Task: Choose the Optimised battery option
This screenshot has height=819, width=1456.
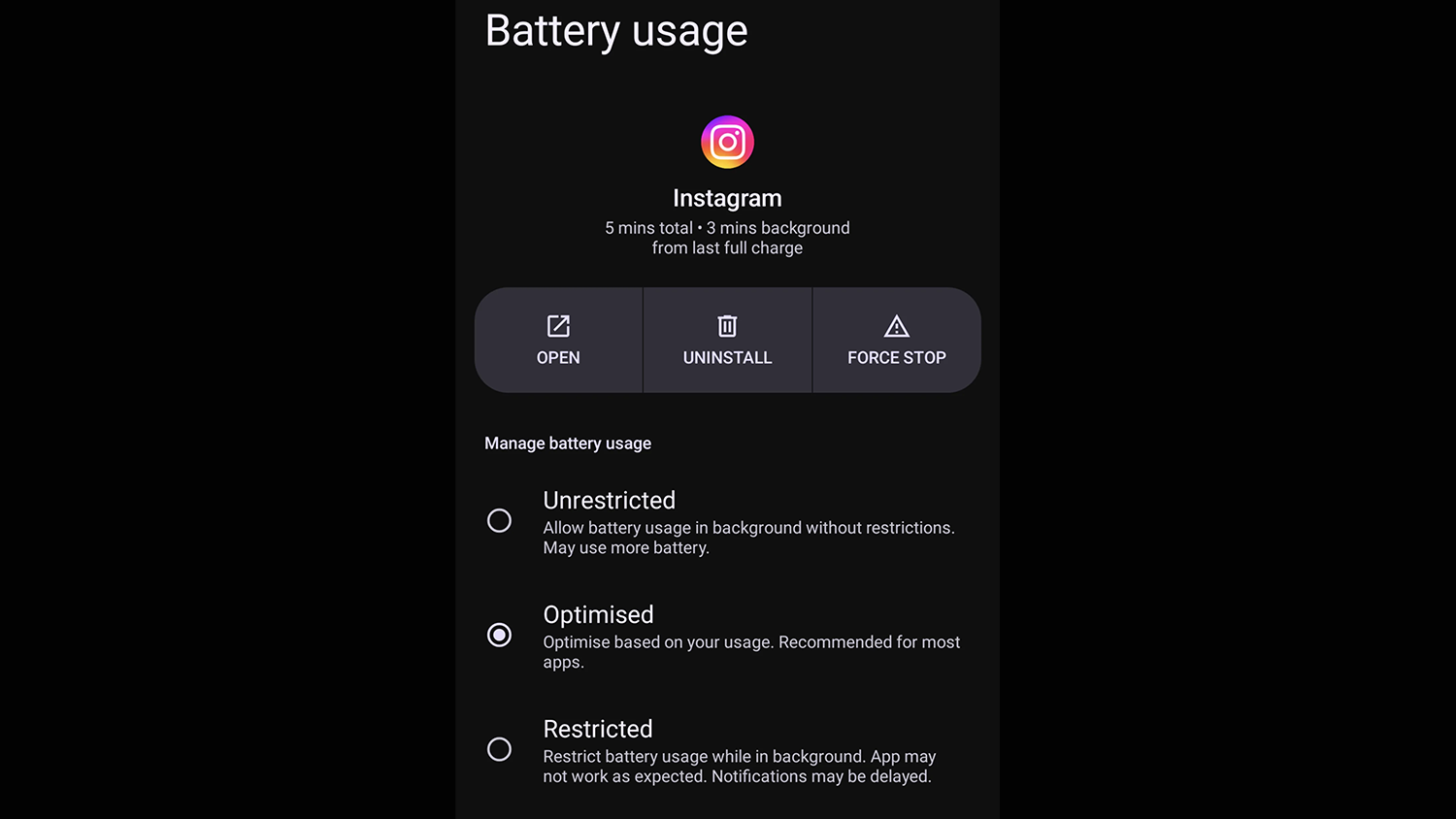Action: click(499, 636)
